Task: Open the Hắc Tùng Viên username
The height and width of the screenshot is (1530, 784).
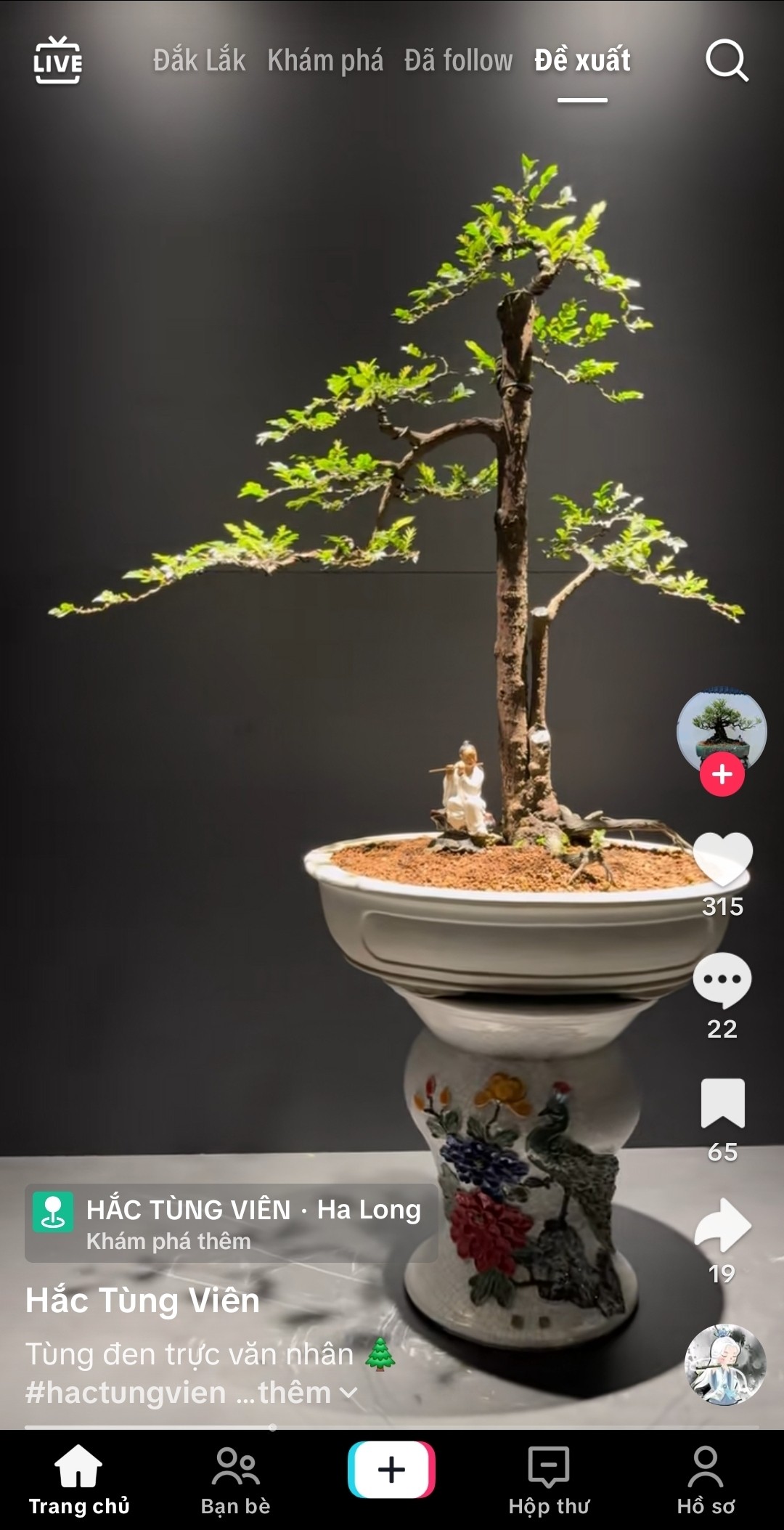Action: (142, 1301)
